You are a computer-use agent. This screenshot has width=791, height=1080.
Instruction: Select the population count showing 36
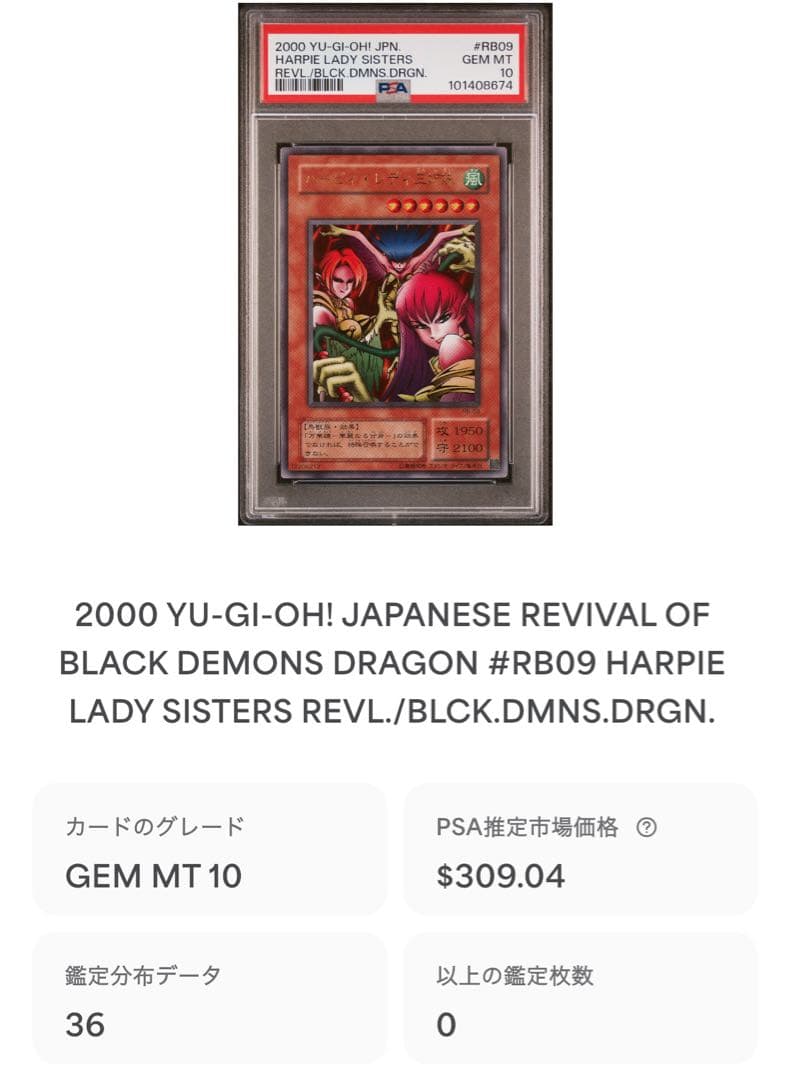click(x=84, y=1025)
